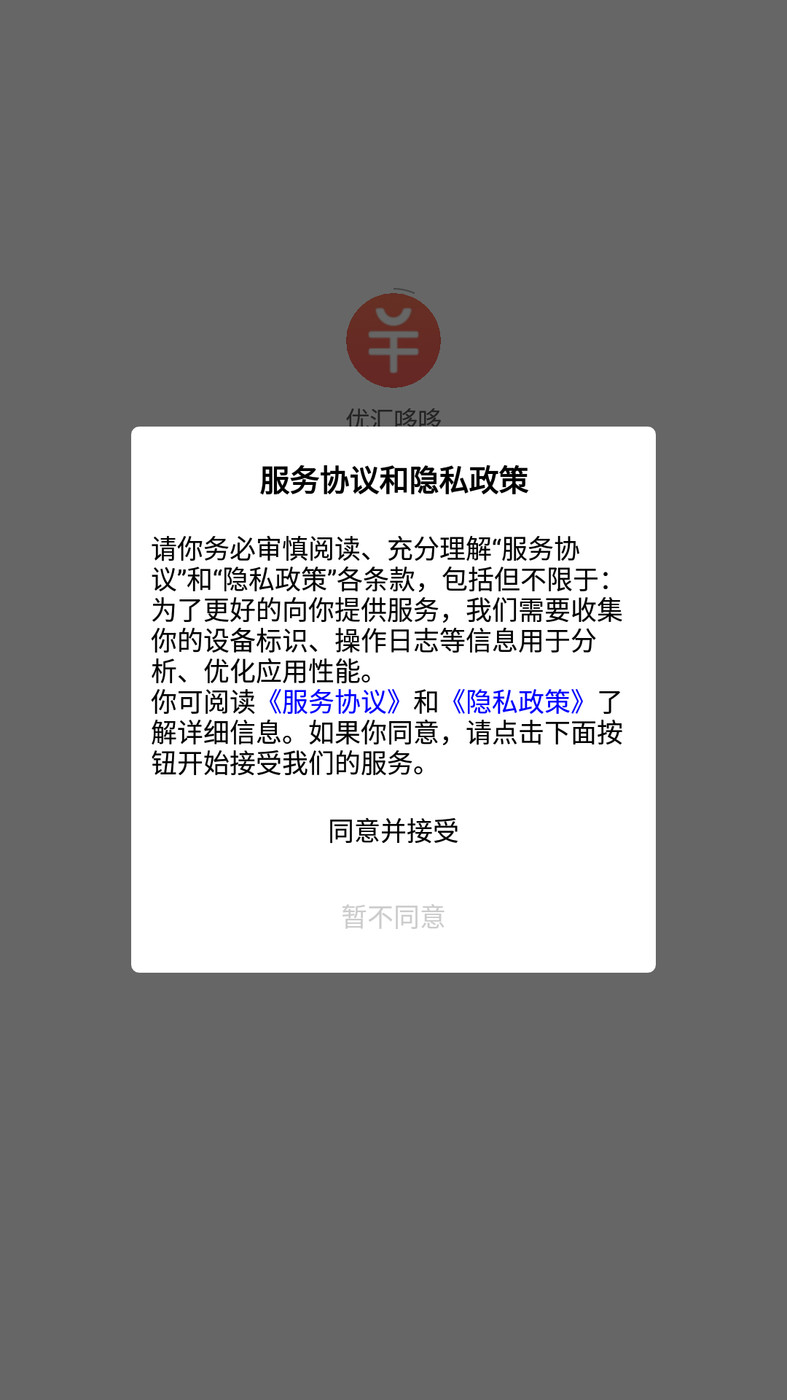Accept the terms via the agree-and-accept option
The image size is (787, 1400).
393,830
